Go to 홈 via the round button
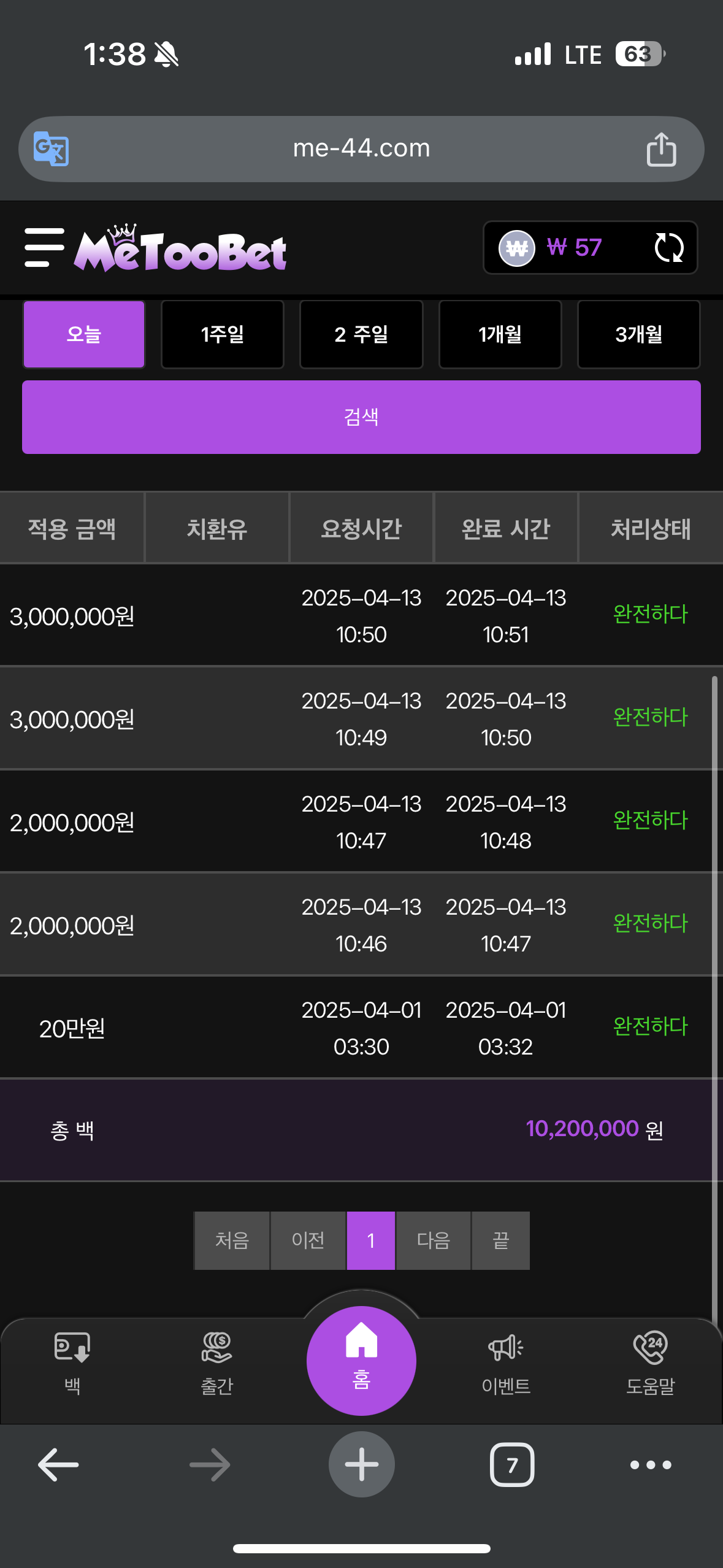Image resolution: width=723 pixels, height=1568 pixels. click(x=361, y=1360)
